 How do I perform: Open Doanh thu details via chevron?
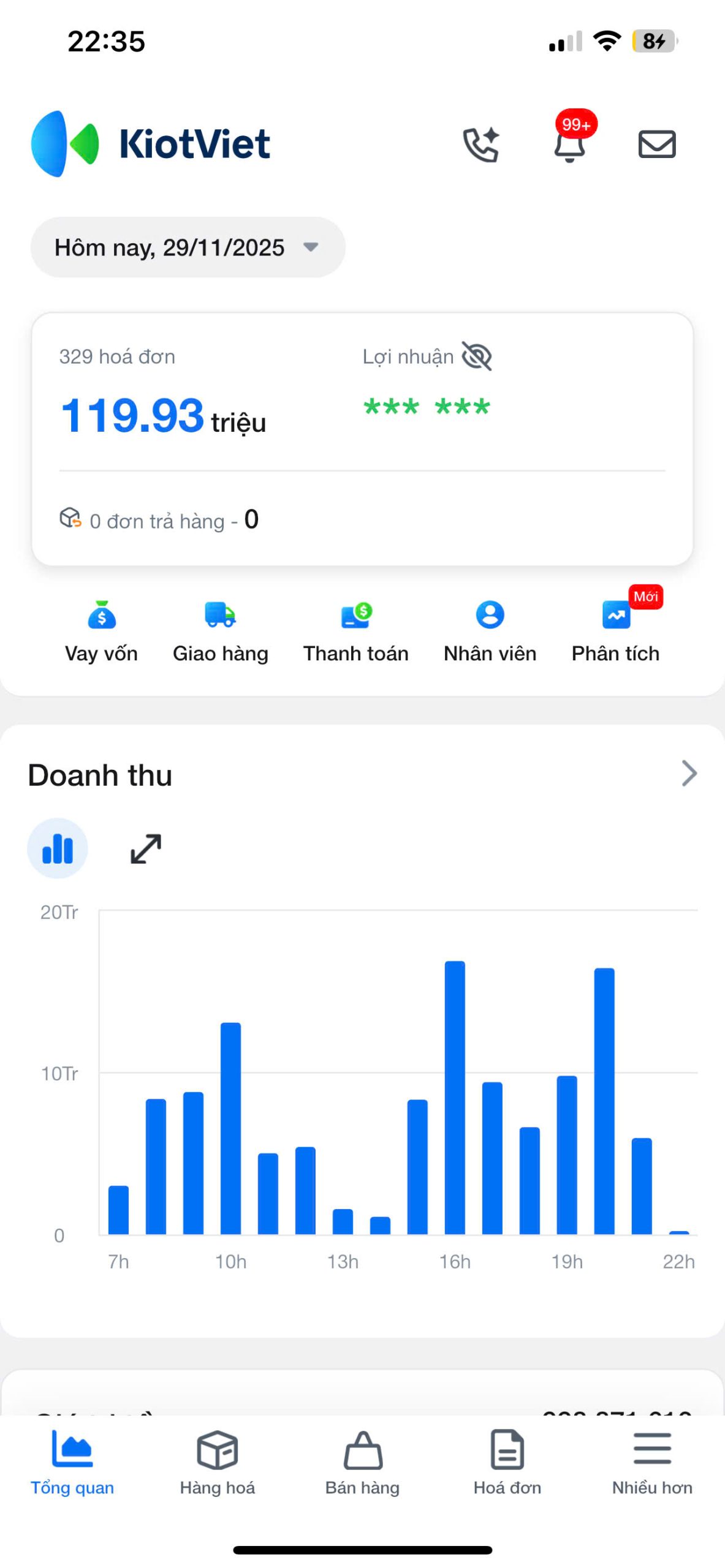click(689, 774)
